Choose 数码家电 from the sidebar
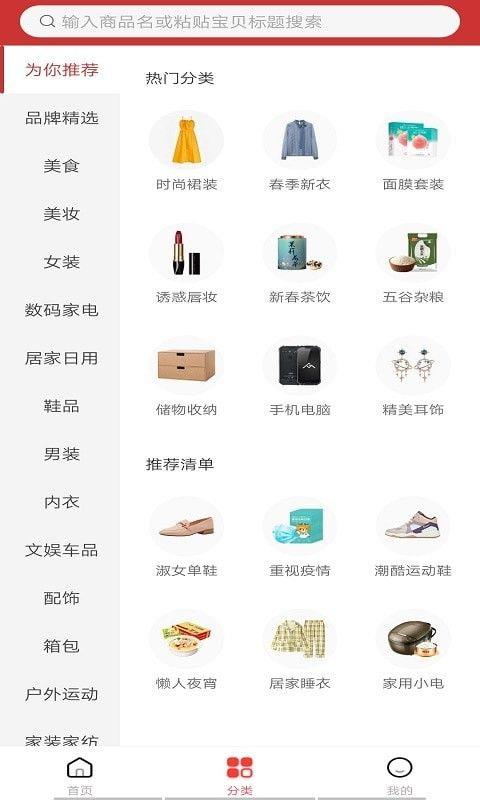The height and width of the screenshot is (800, 480). (61, 310)
